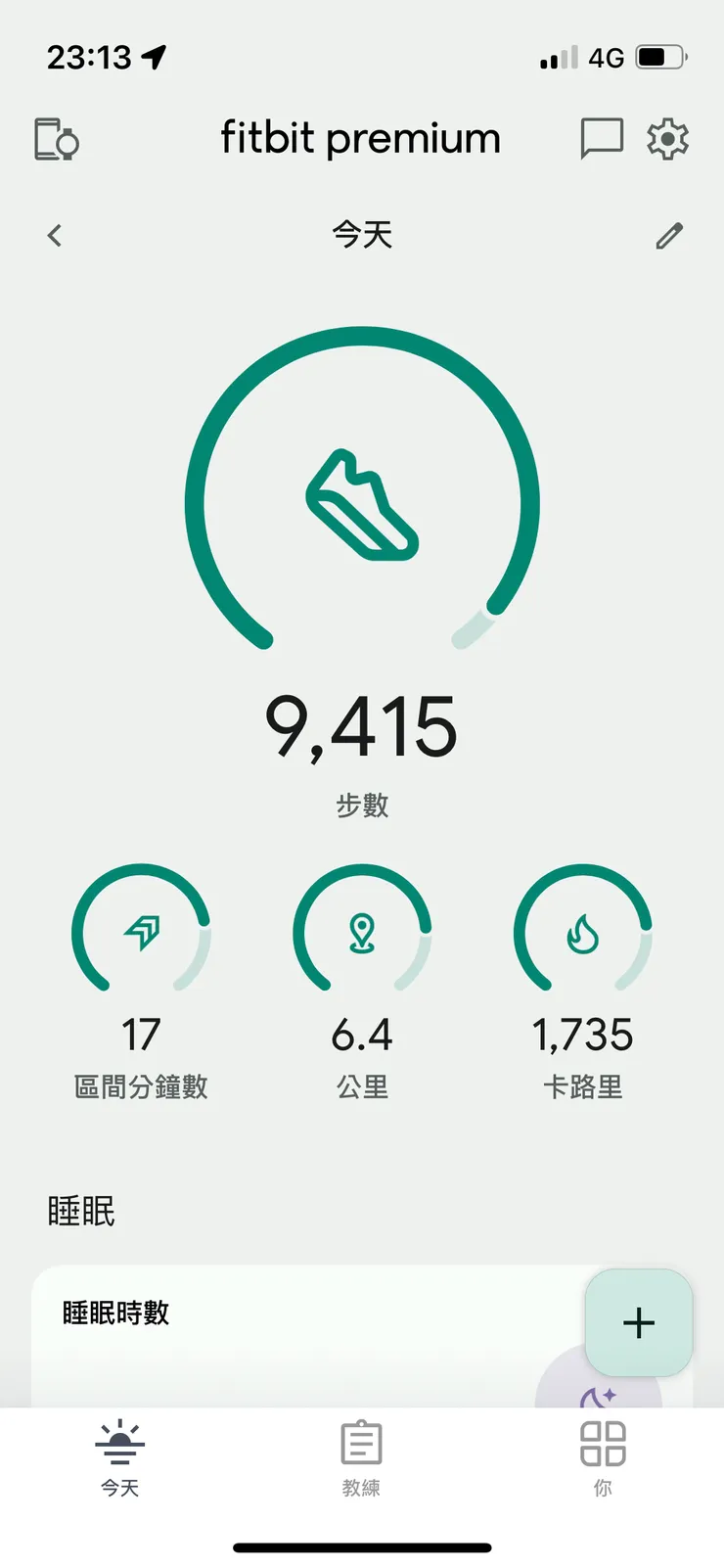Open the settings gear
This screenshot has width=724, height=1568.
pyautogui.click(x=668, y=138)
